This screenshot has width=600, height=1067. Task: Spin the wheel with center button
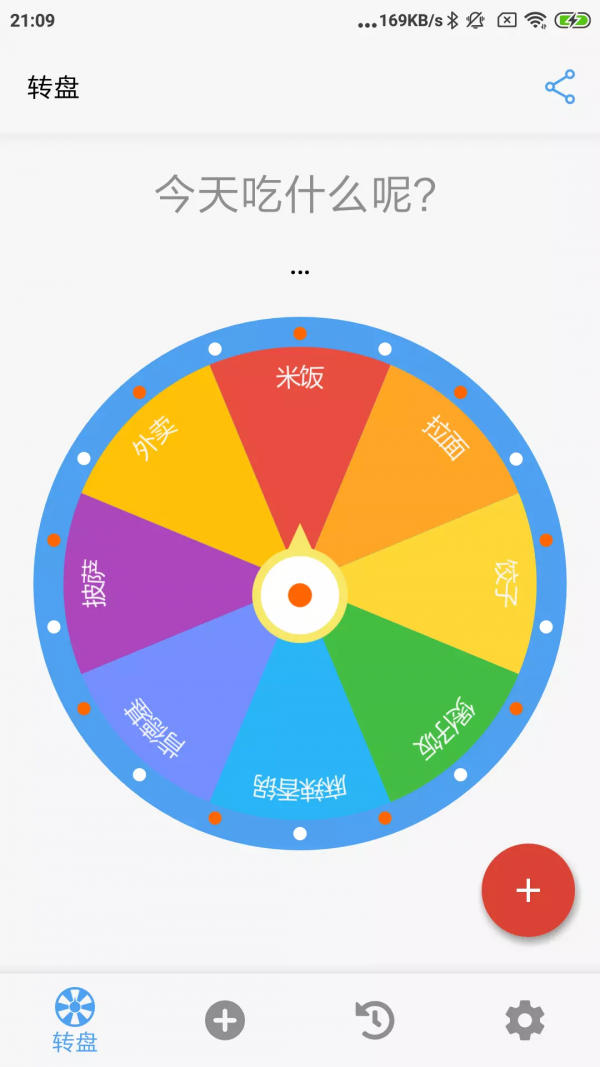pos(300,594)
